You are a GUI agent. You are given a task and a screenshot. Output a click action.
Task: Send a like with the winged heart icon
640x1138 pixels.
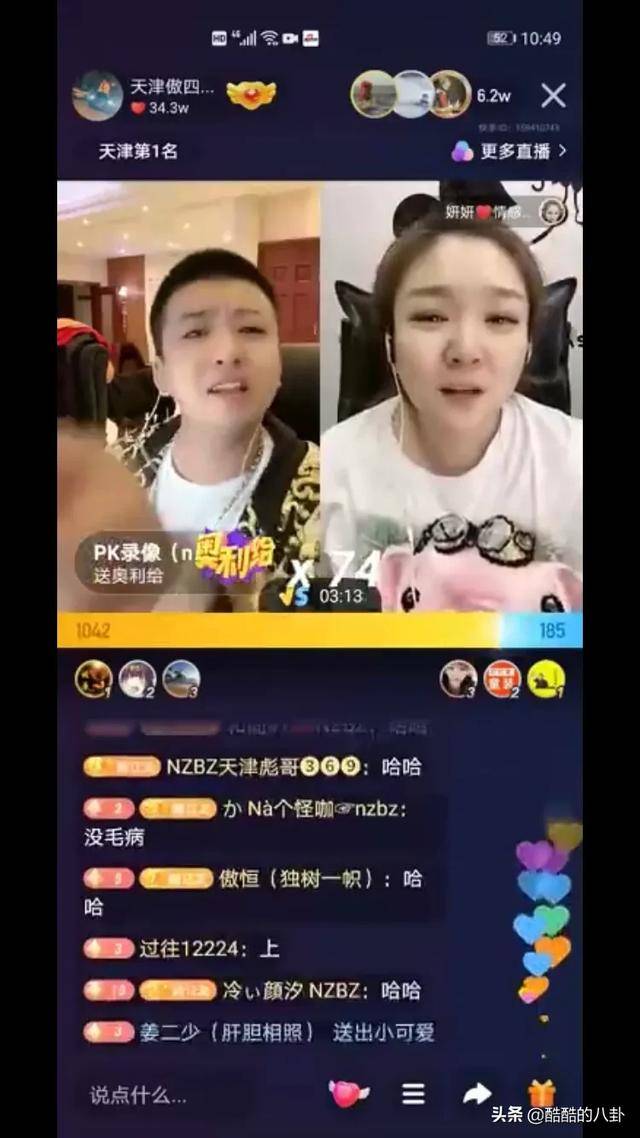[x=348, y=1094]
